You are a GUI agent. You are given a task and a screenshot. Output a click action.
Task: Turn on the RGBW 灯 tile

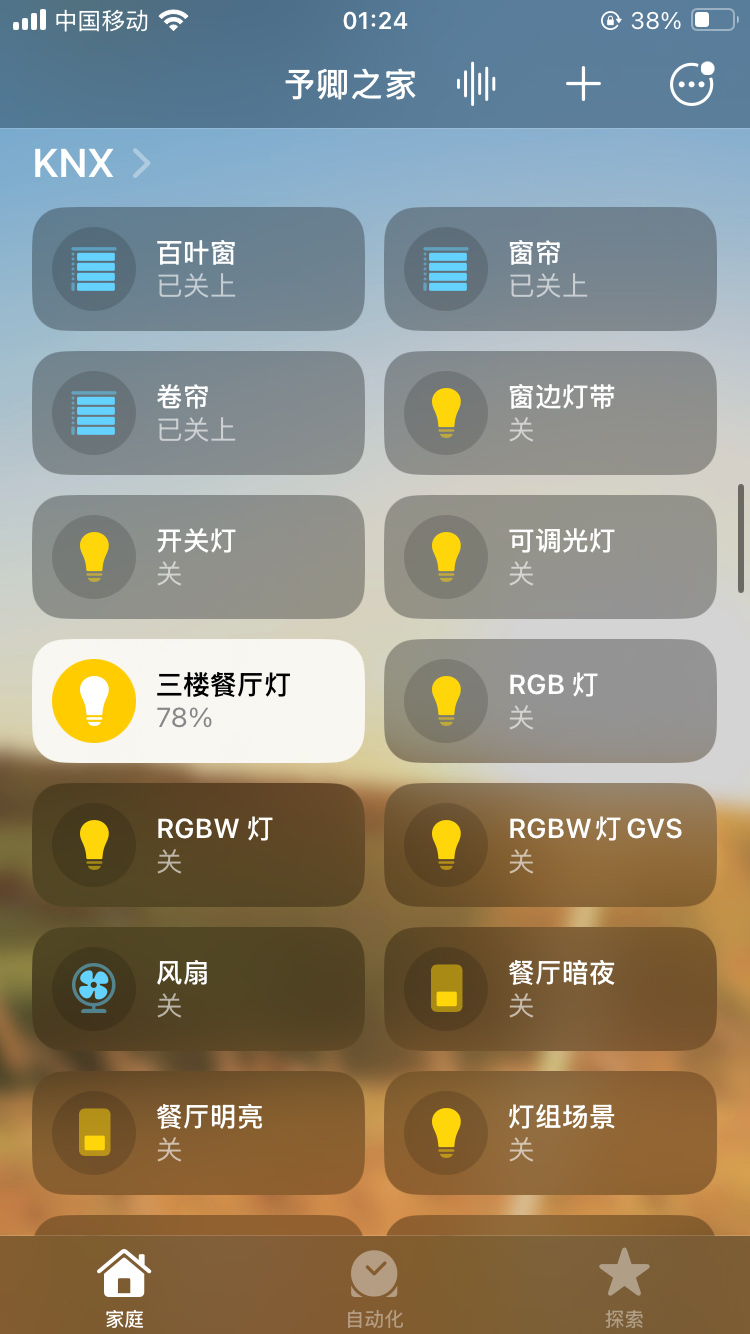94,845
